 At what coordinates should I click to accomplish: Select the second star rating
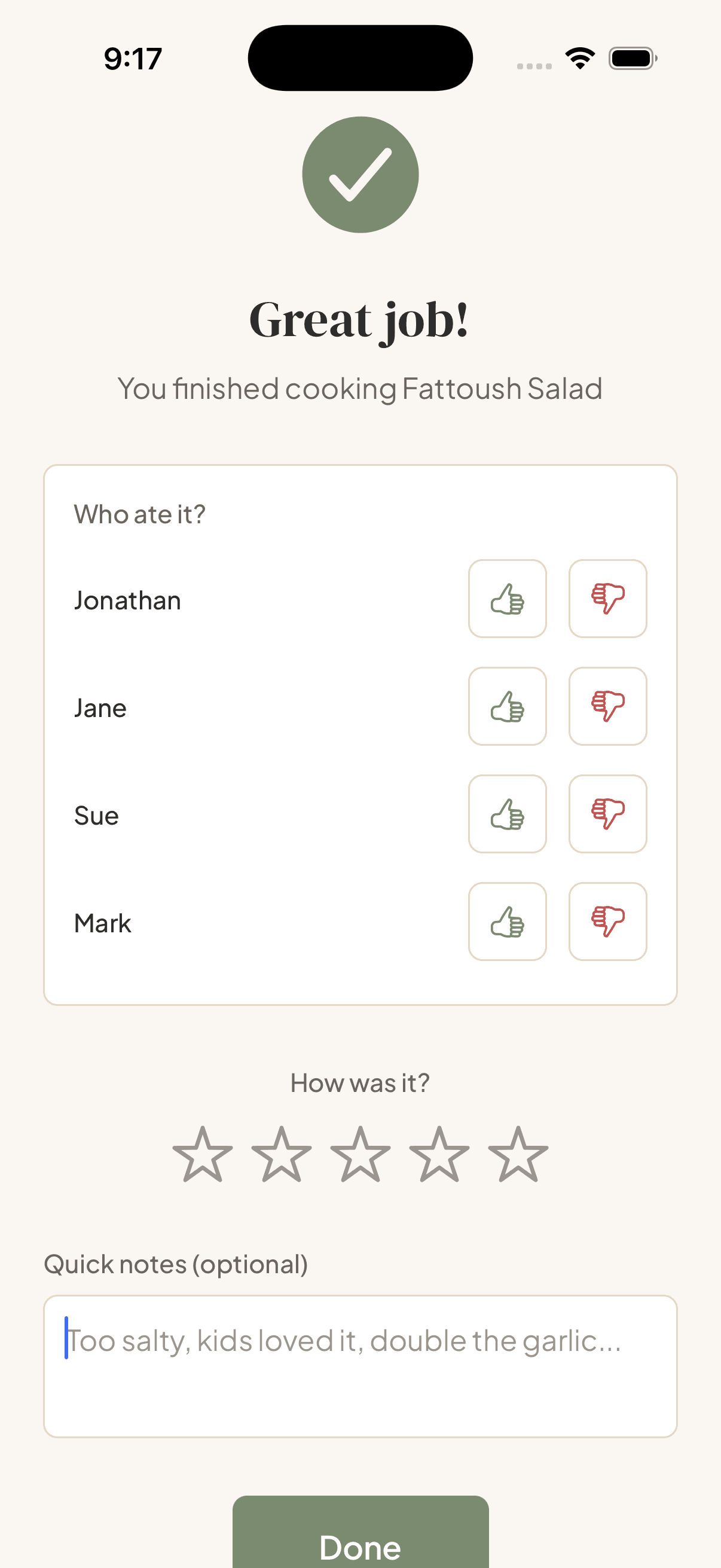click(282, 1154)
